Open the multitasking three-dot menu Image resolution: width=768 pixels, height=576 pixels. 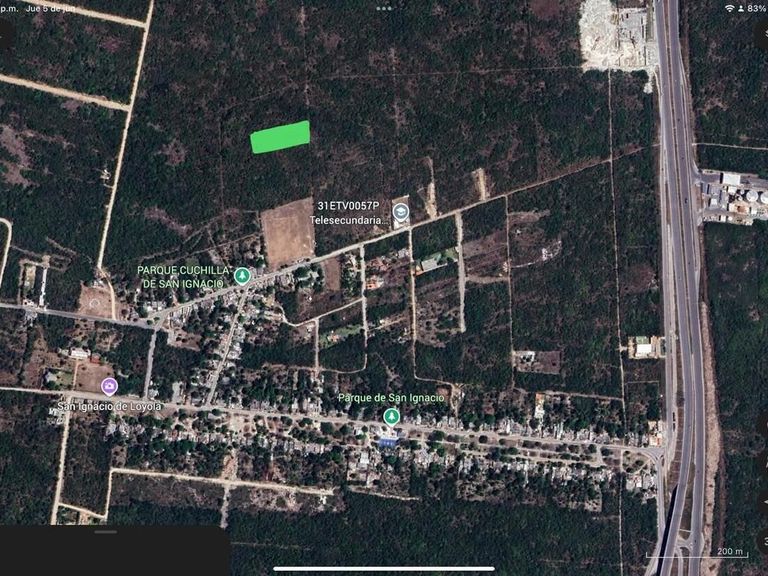click(x=384, y=7)
